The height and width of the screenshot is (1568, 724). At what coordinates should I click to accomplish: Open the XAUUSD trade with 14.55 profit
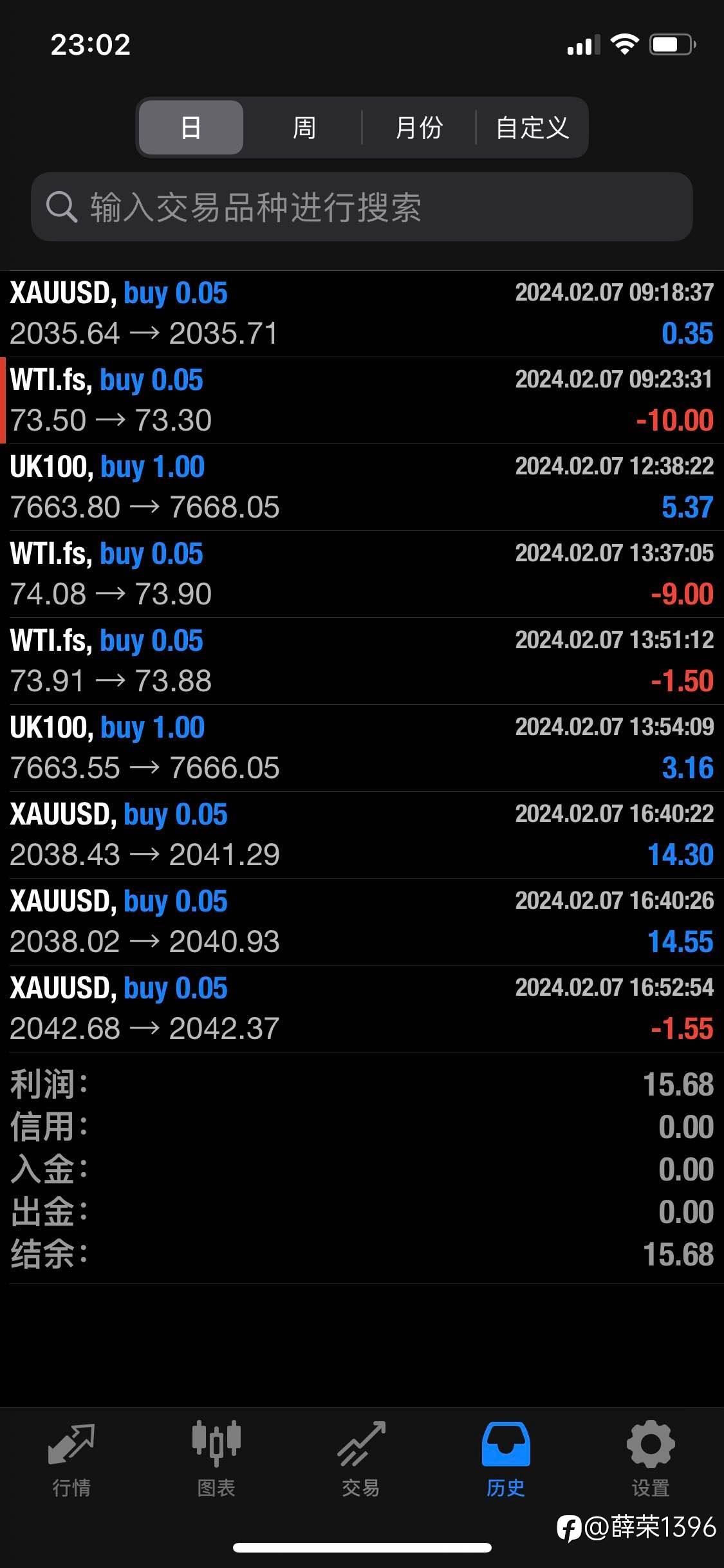coord(362,922)
